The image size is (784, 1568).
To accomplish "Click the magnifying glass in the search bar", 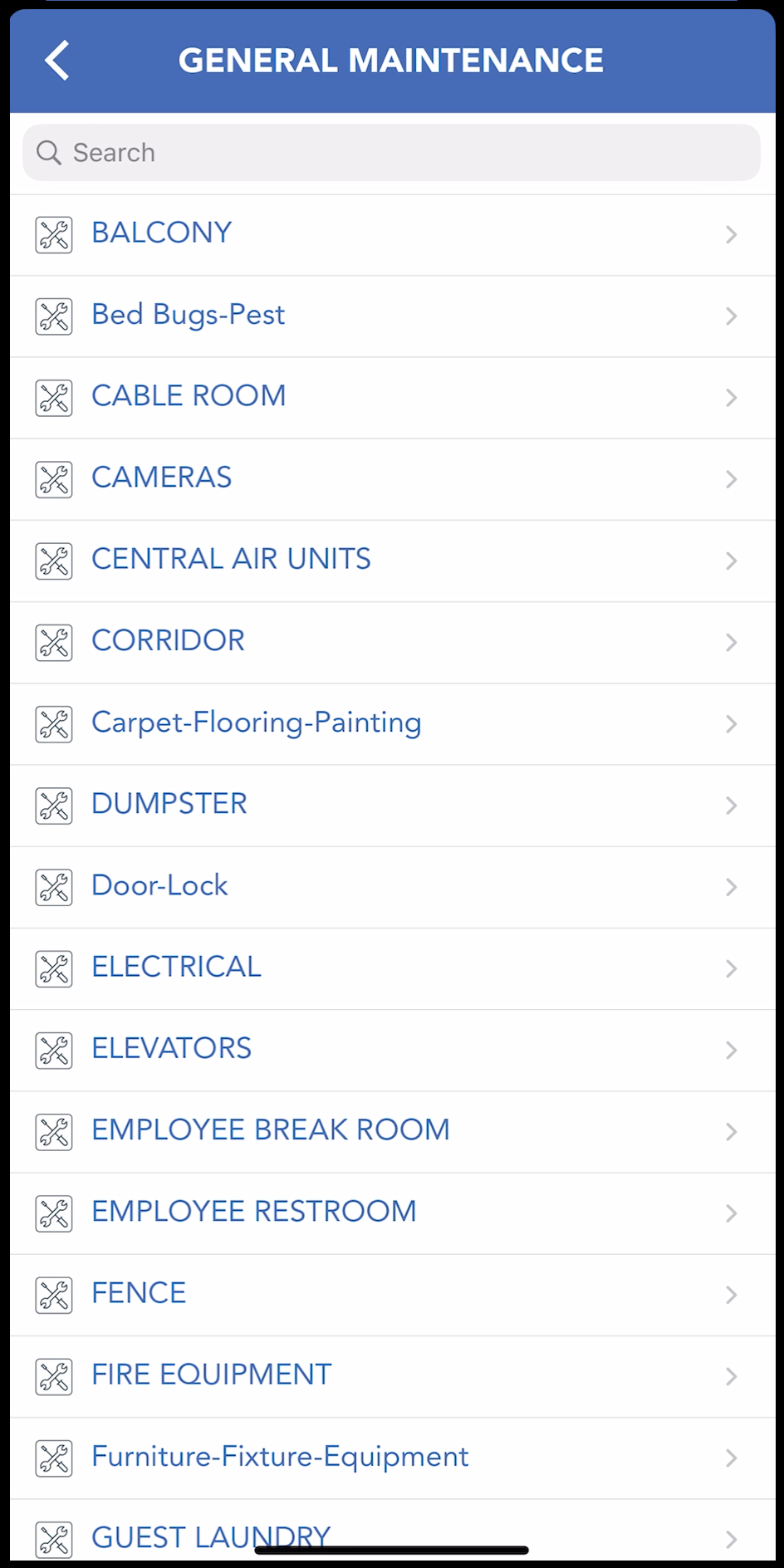I will (x=48, y=153).
